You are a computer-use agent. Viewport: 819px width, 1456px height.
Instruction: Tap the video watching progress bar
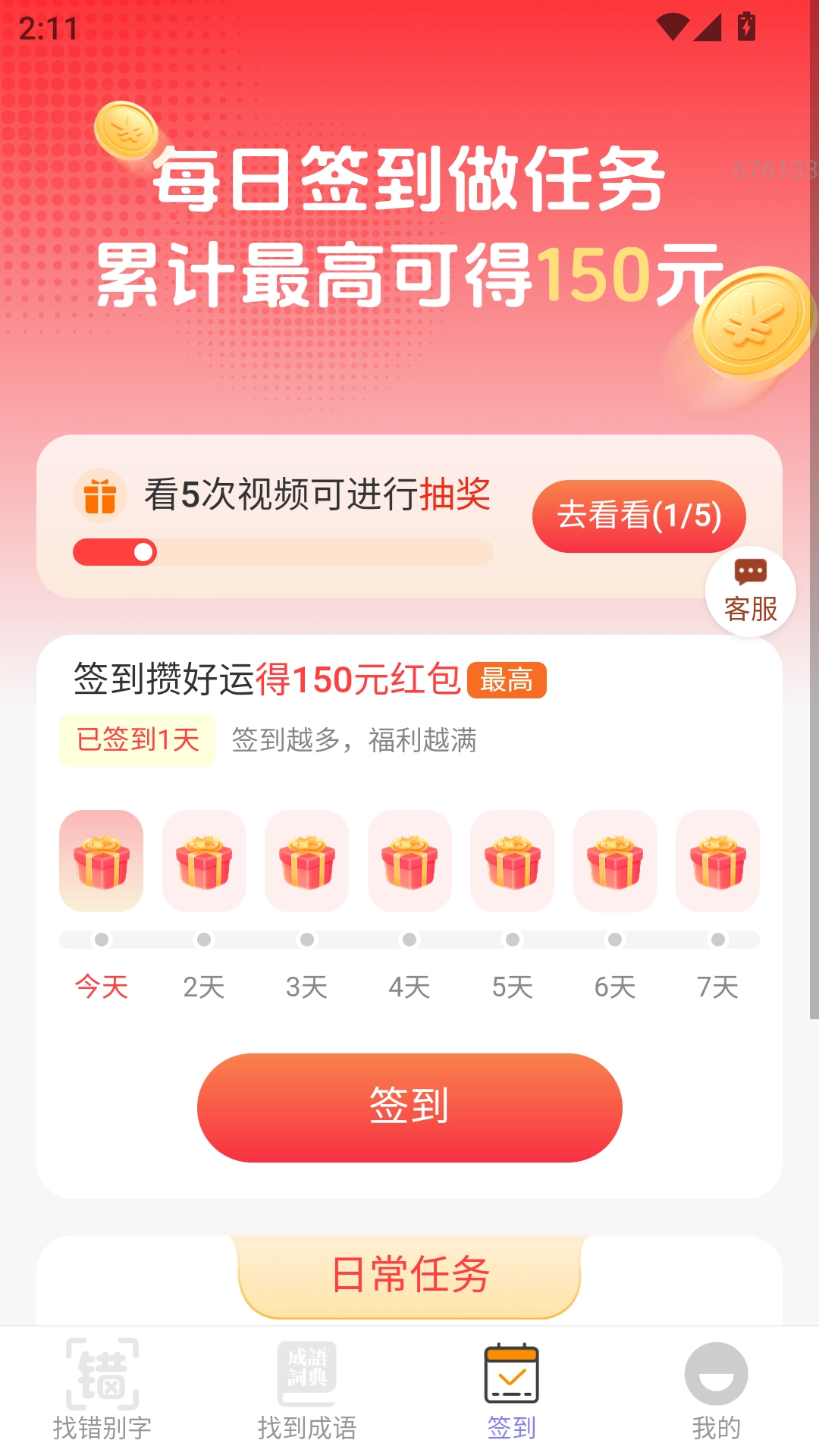(284, 551)
